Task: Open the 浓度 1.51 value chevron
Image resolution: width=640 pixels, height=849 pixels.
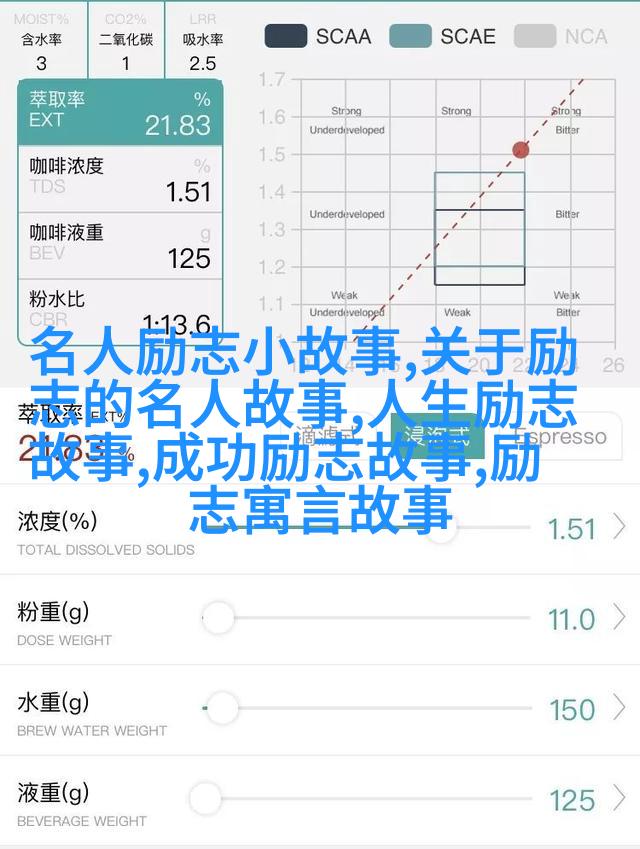Action: (x=620, y=528)
